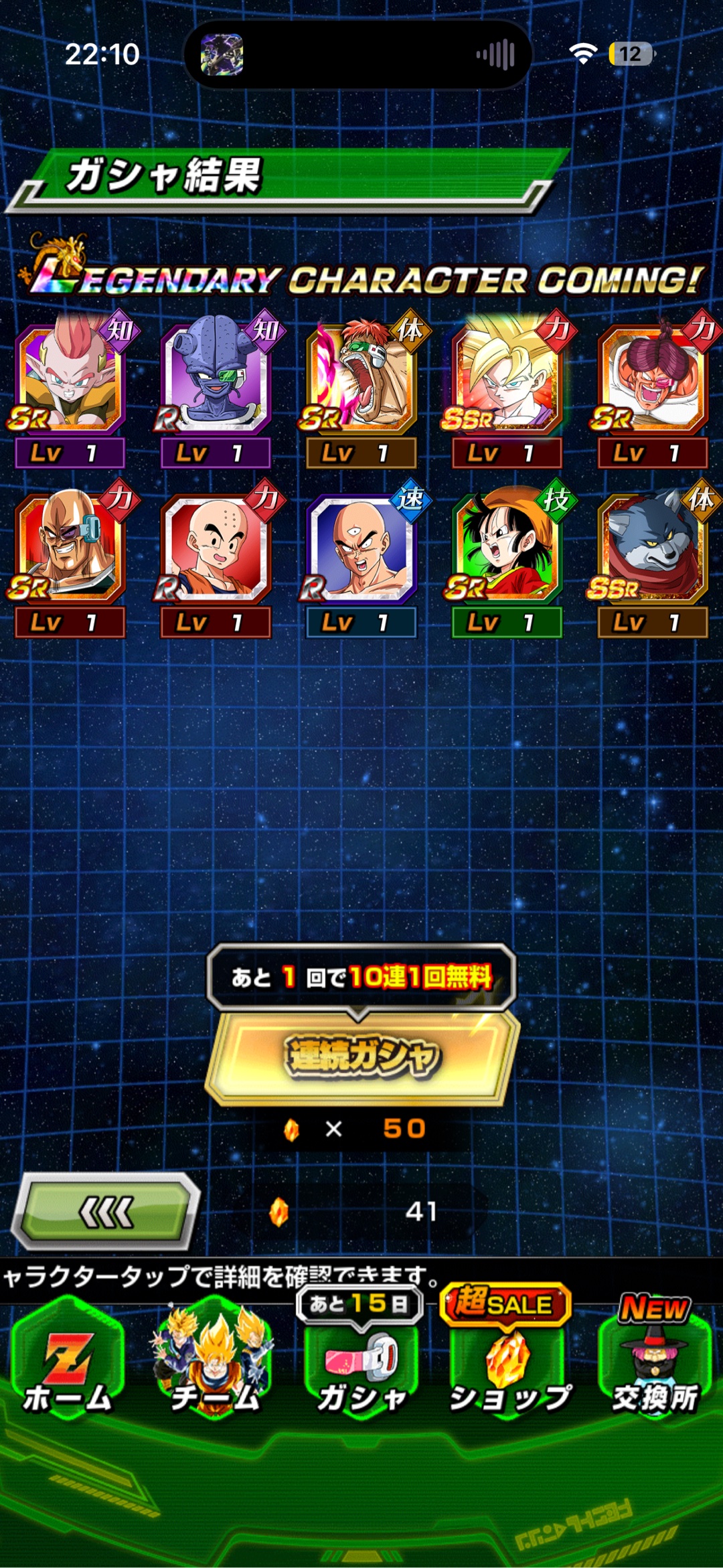
Task: Go back with the green arrow button
Action: point(106,1212)
